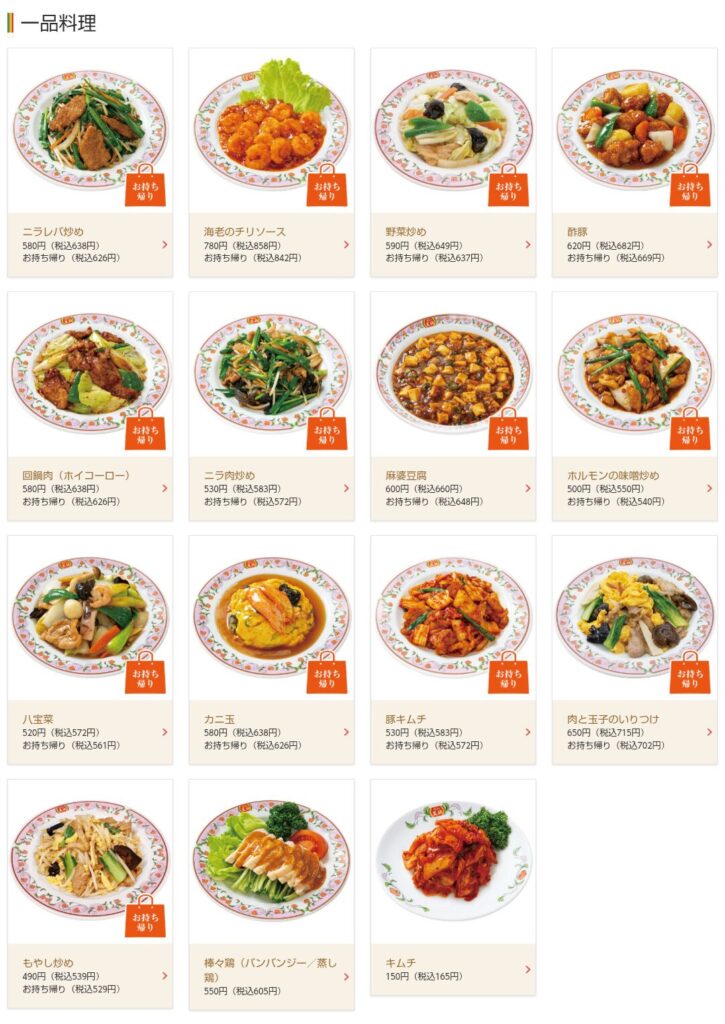View the キムチ side dish card
The width and height of the screenshot is (725, 1024).
(452, 887)
